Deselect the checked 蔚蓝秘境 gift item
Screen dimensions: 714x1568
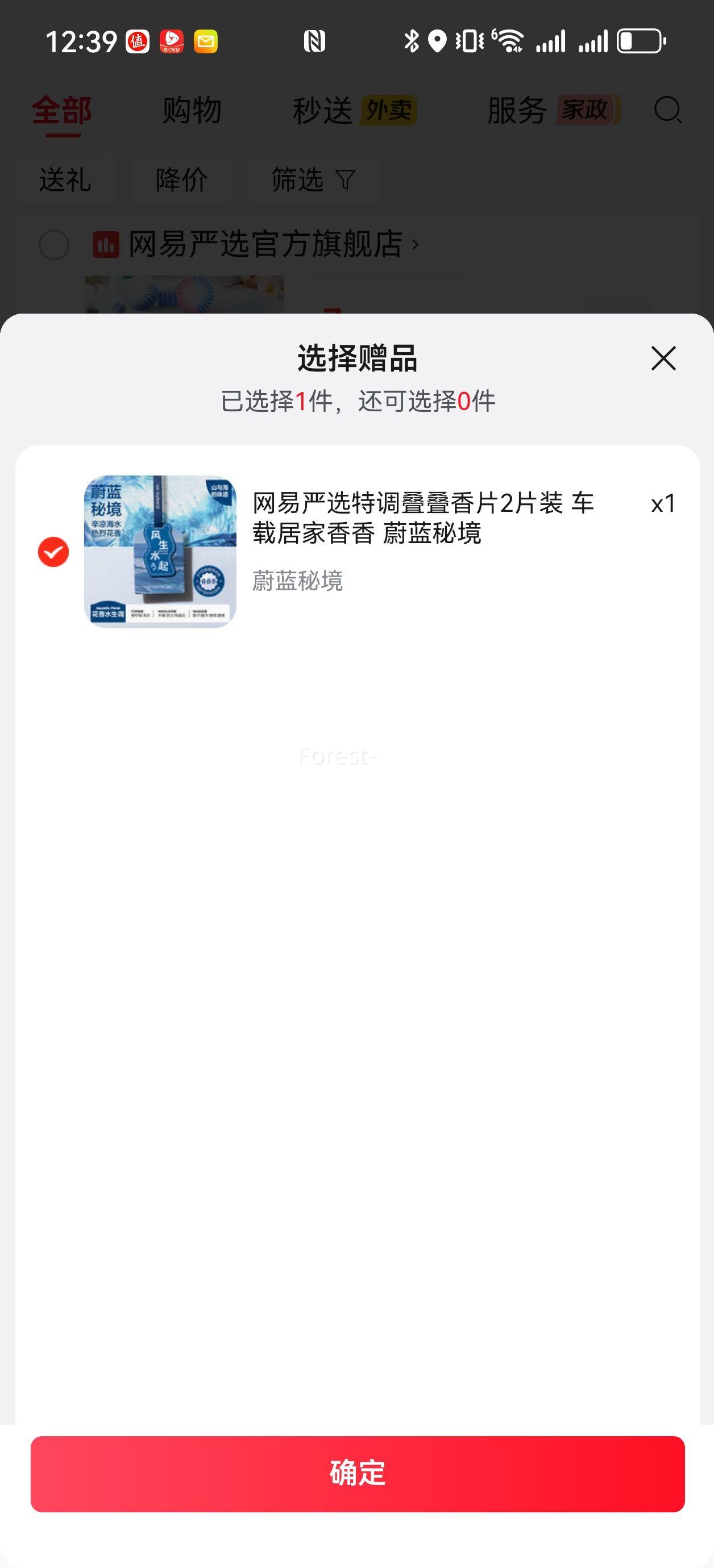pyautogui.click(x=53, y=552)
